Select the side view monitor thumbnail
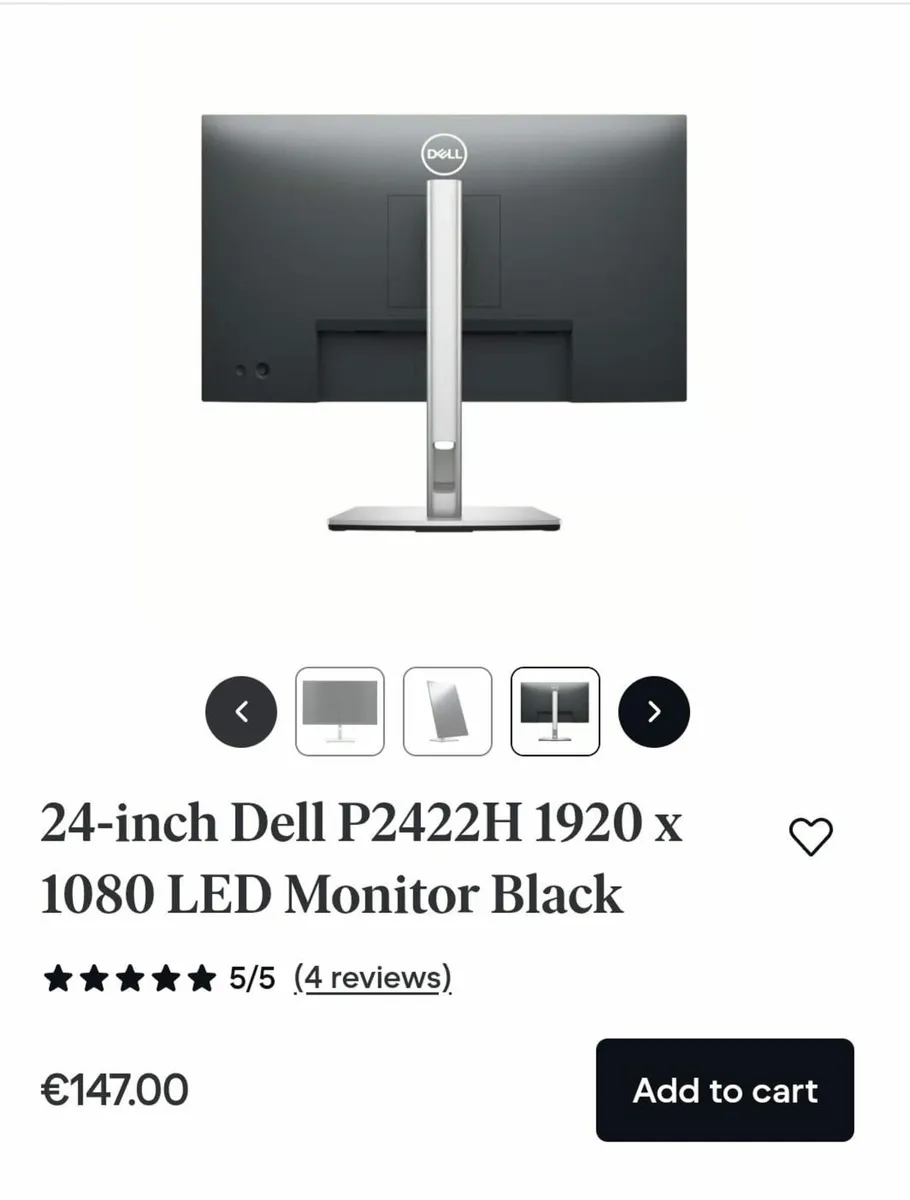Image resolution: width=910 pixels, height=1200 pixels. (447, 711)
